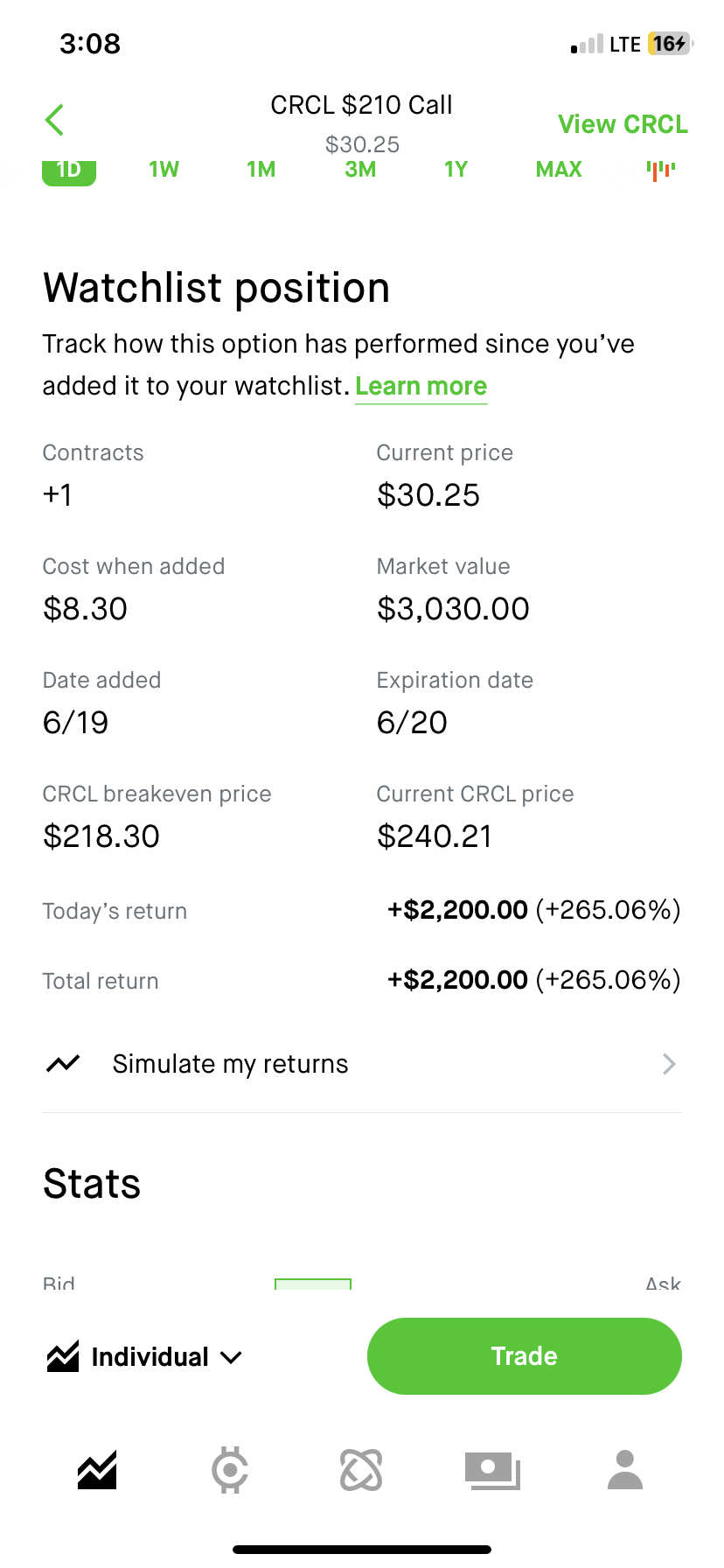Open the Learn more link
Viewport: 724px width, 1568px height.
(421, 386)
